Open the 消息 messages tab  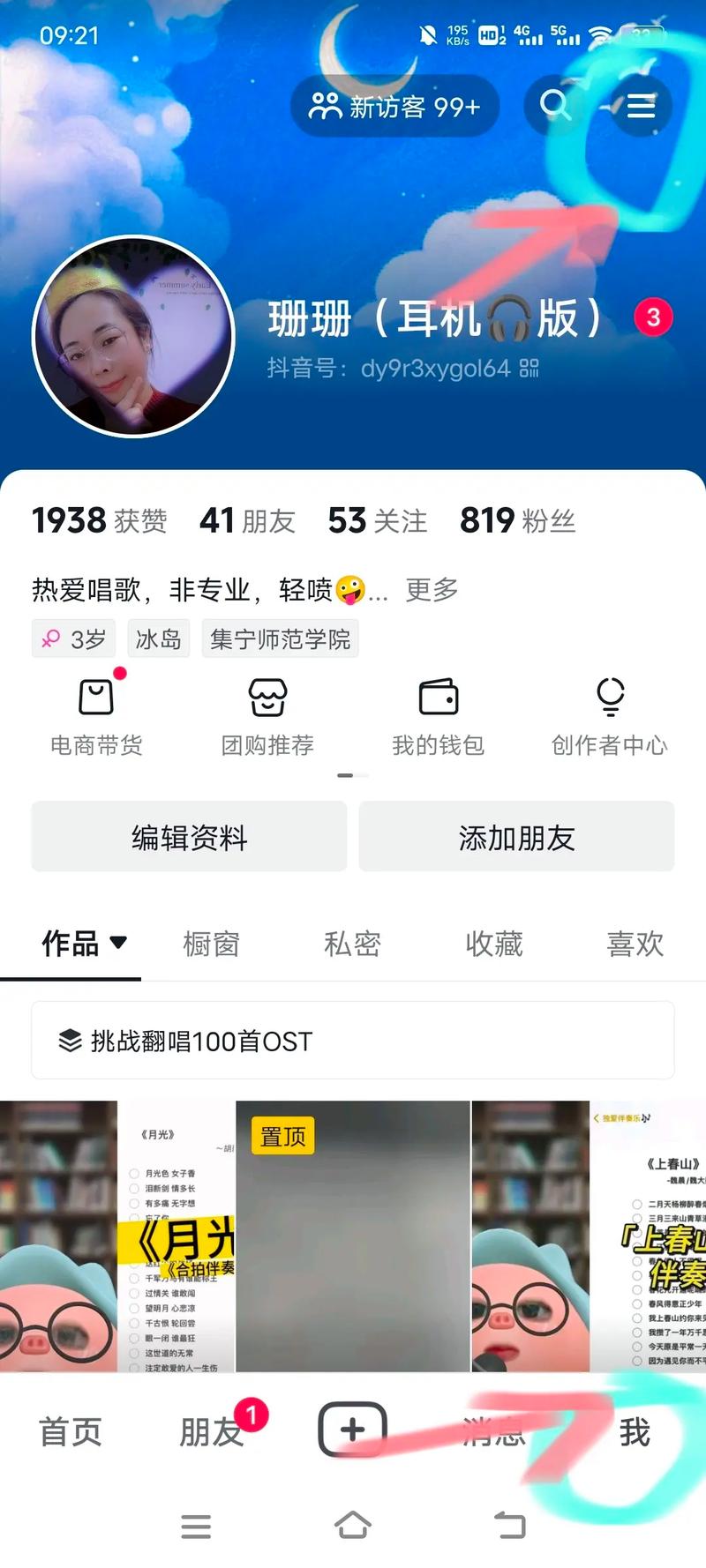click(494, 1430)
